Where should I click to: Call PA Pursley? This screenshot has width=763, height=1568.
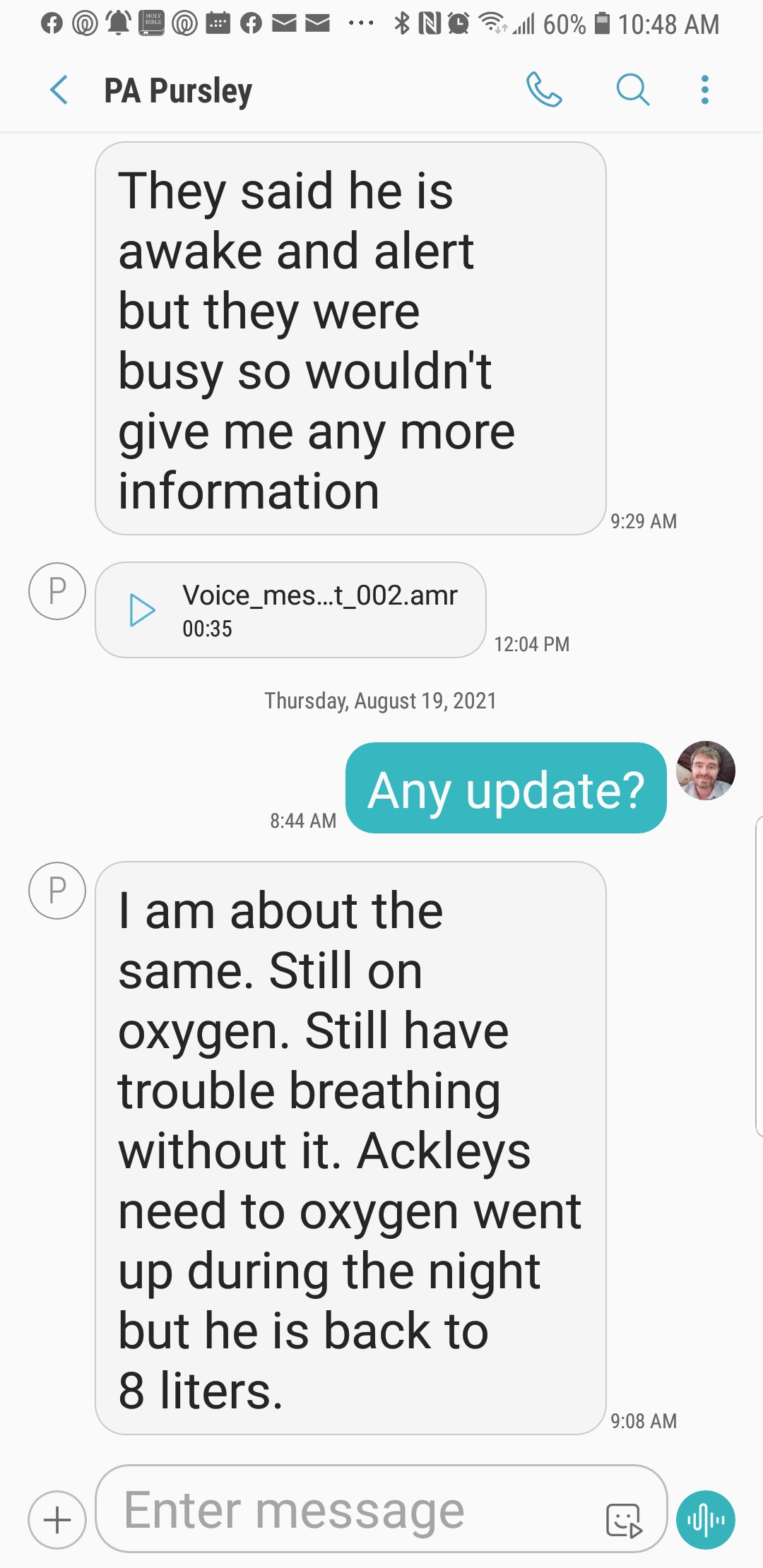point(544,90)
